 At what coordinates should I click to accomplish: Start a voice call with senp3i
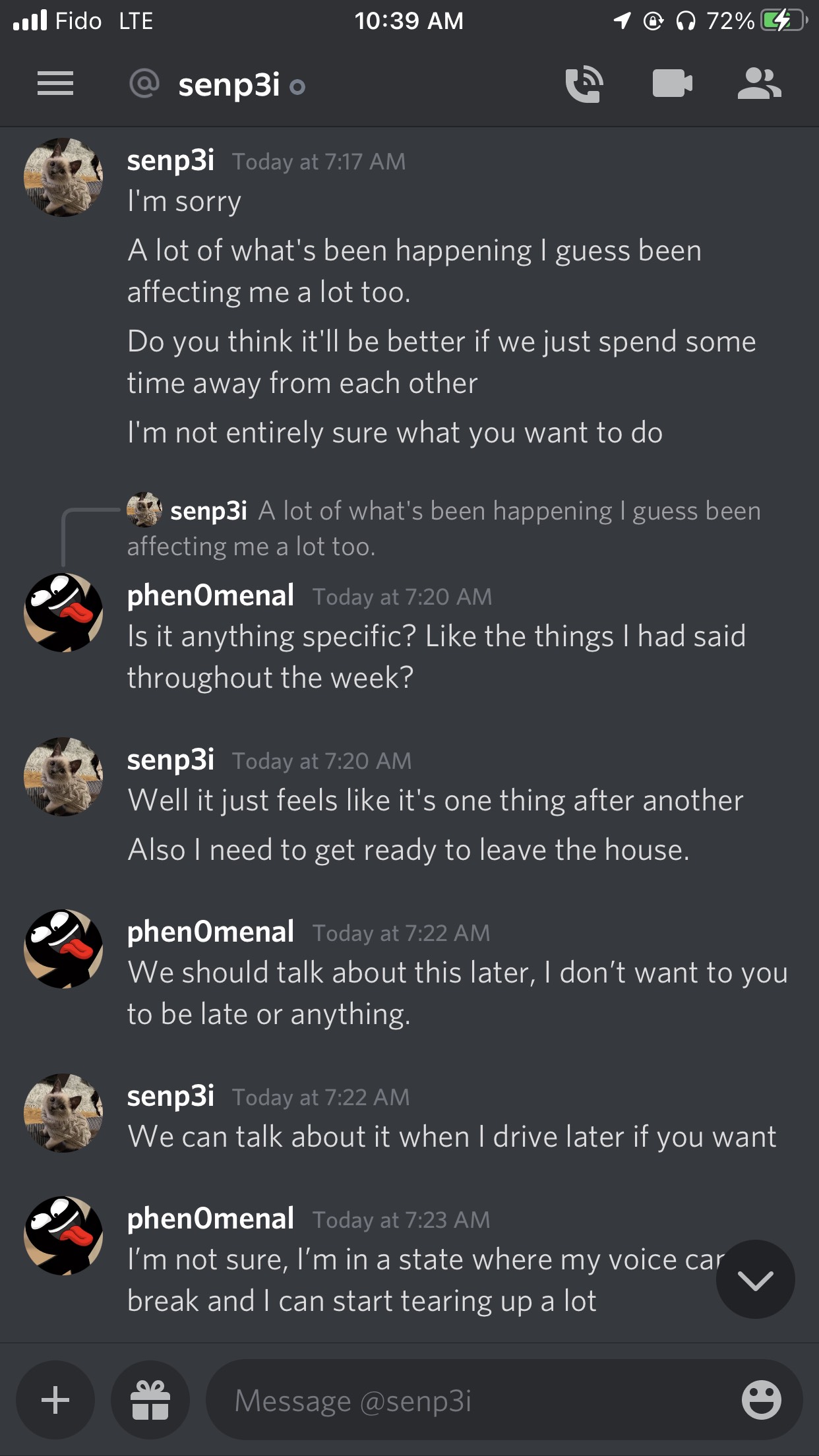[584, 84]
